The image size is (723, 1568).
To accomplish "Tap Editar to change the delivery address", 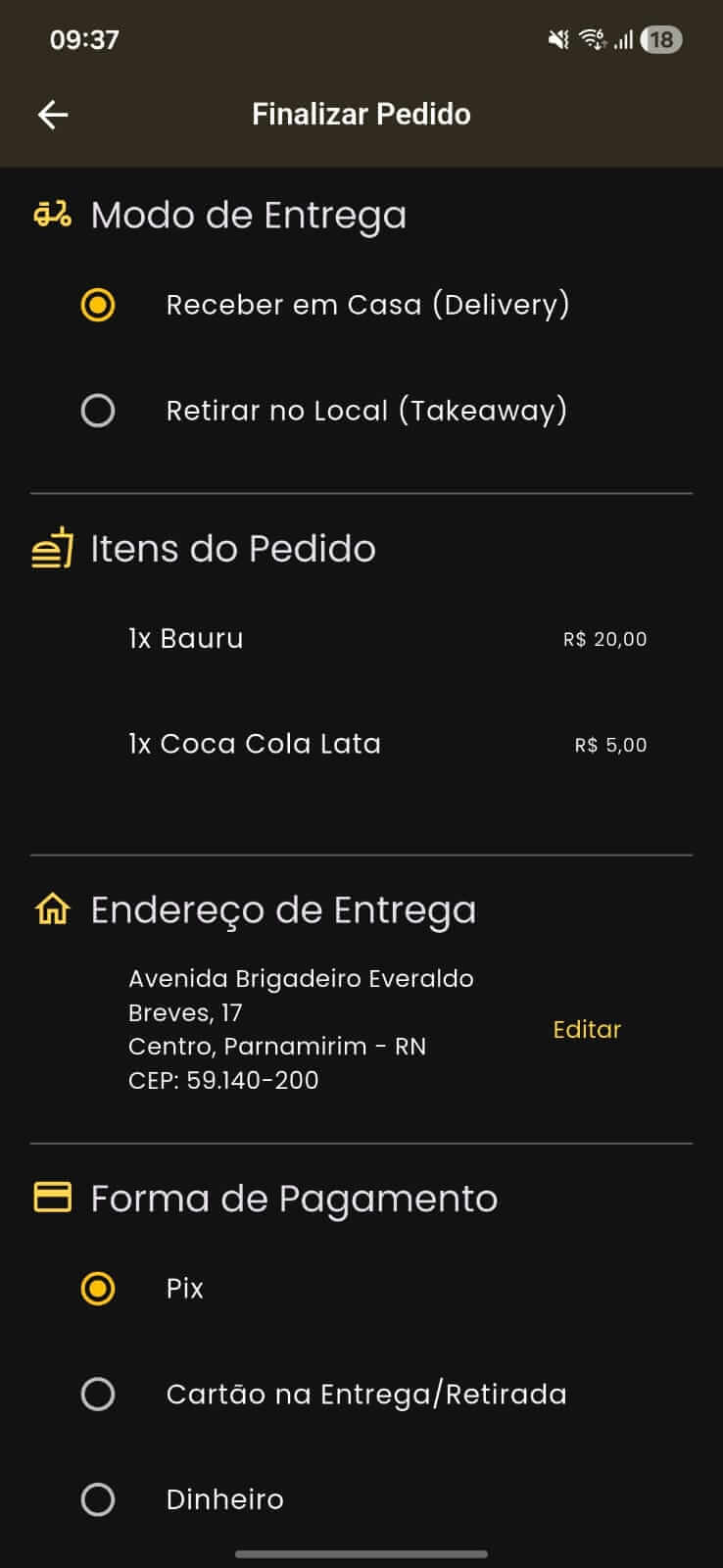I will pyautogui.click(x=586, y=1029).
